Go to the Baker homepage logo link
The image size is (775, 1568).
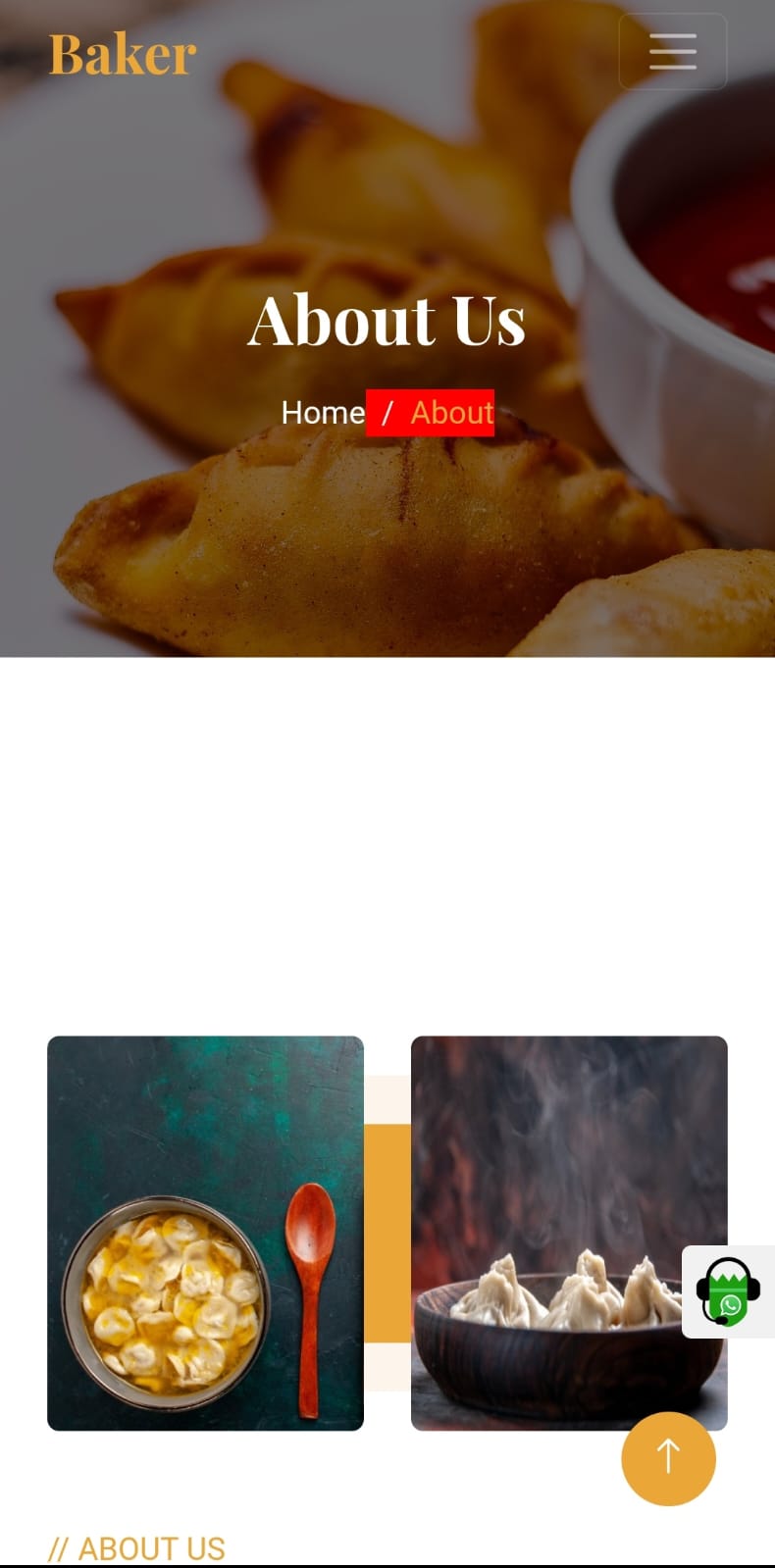pos(123,54)
